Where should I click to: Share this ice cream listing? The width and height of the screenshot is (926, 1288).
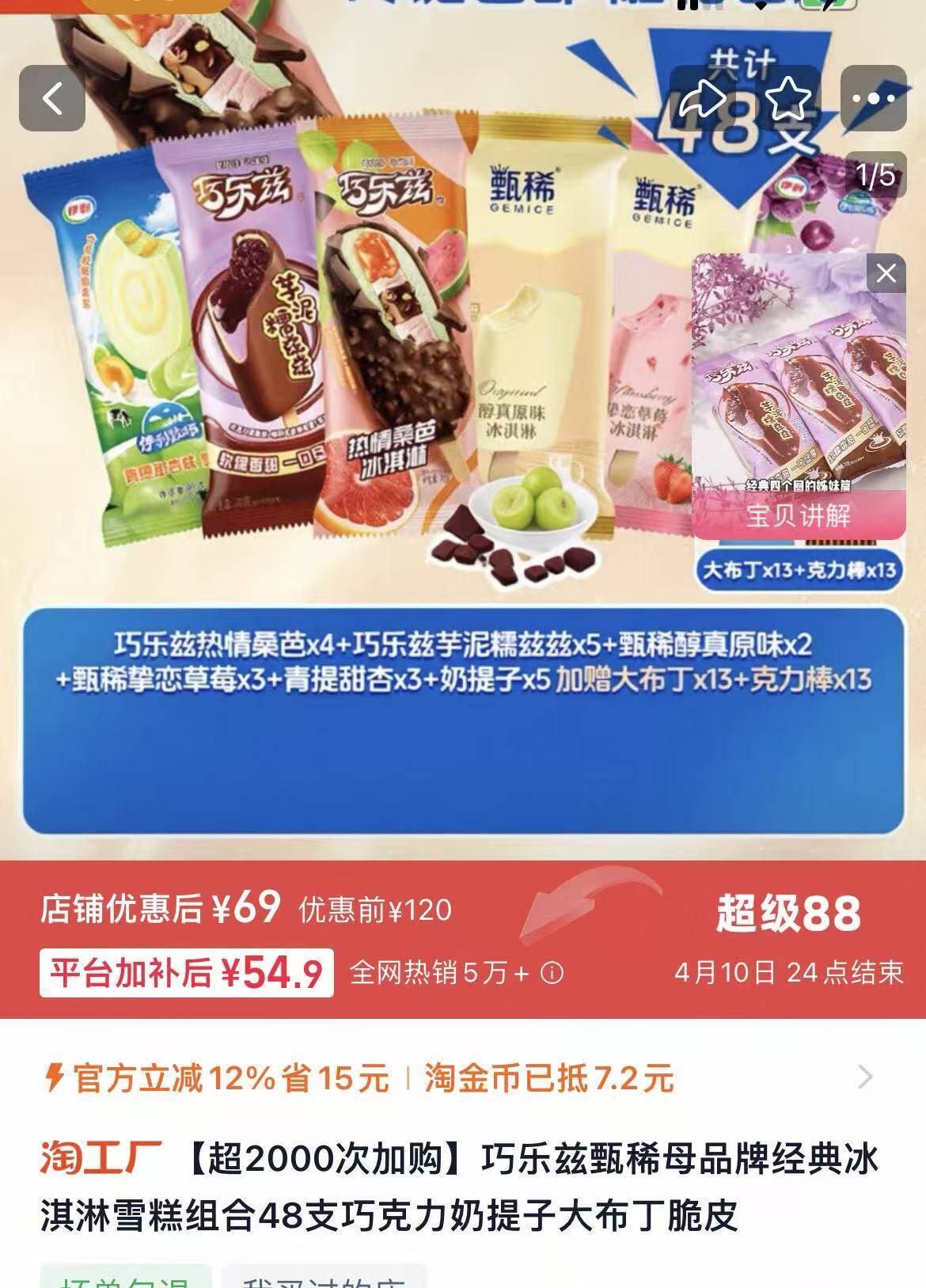703,99
